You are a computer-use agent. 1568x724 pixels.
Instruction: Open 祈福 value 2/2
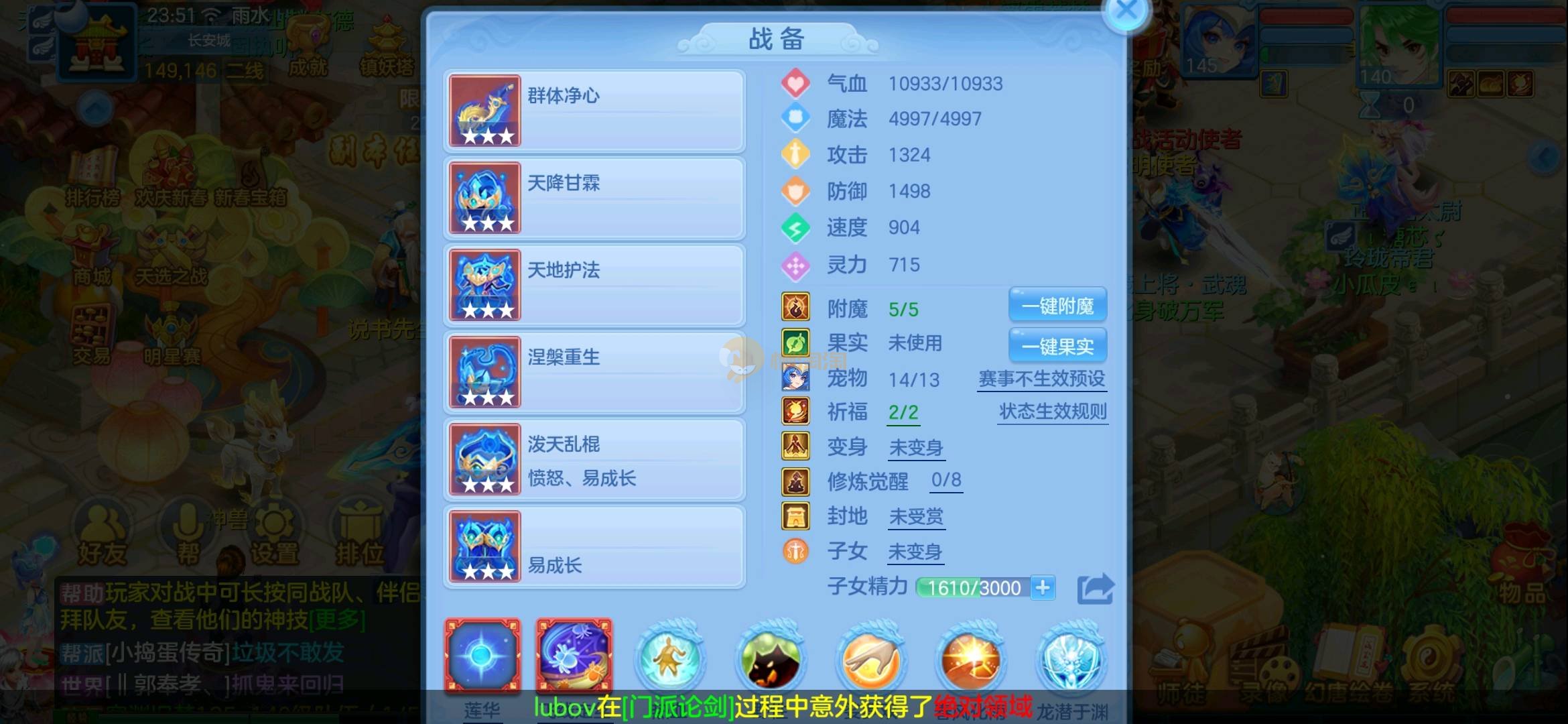point(903,412)
